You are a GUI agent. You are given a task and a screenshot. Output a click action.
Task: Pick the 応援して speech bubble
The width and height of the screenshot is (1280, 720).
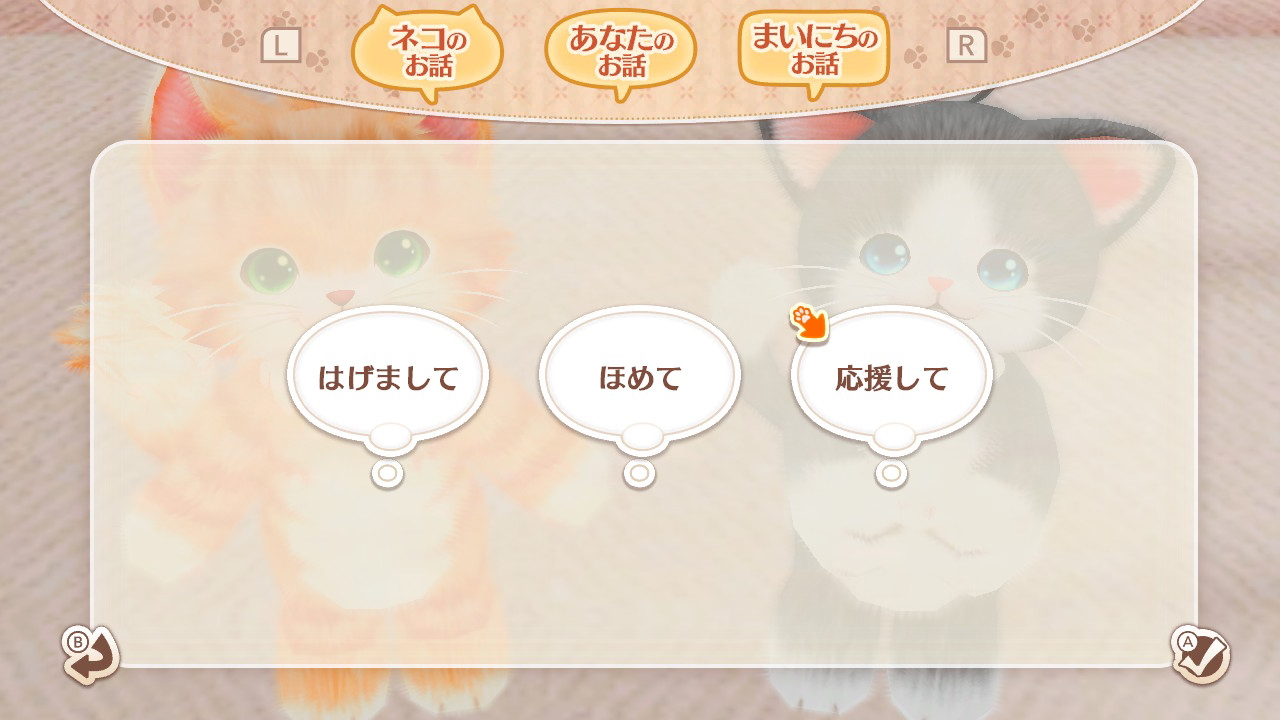pos(891,377)
